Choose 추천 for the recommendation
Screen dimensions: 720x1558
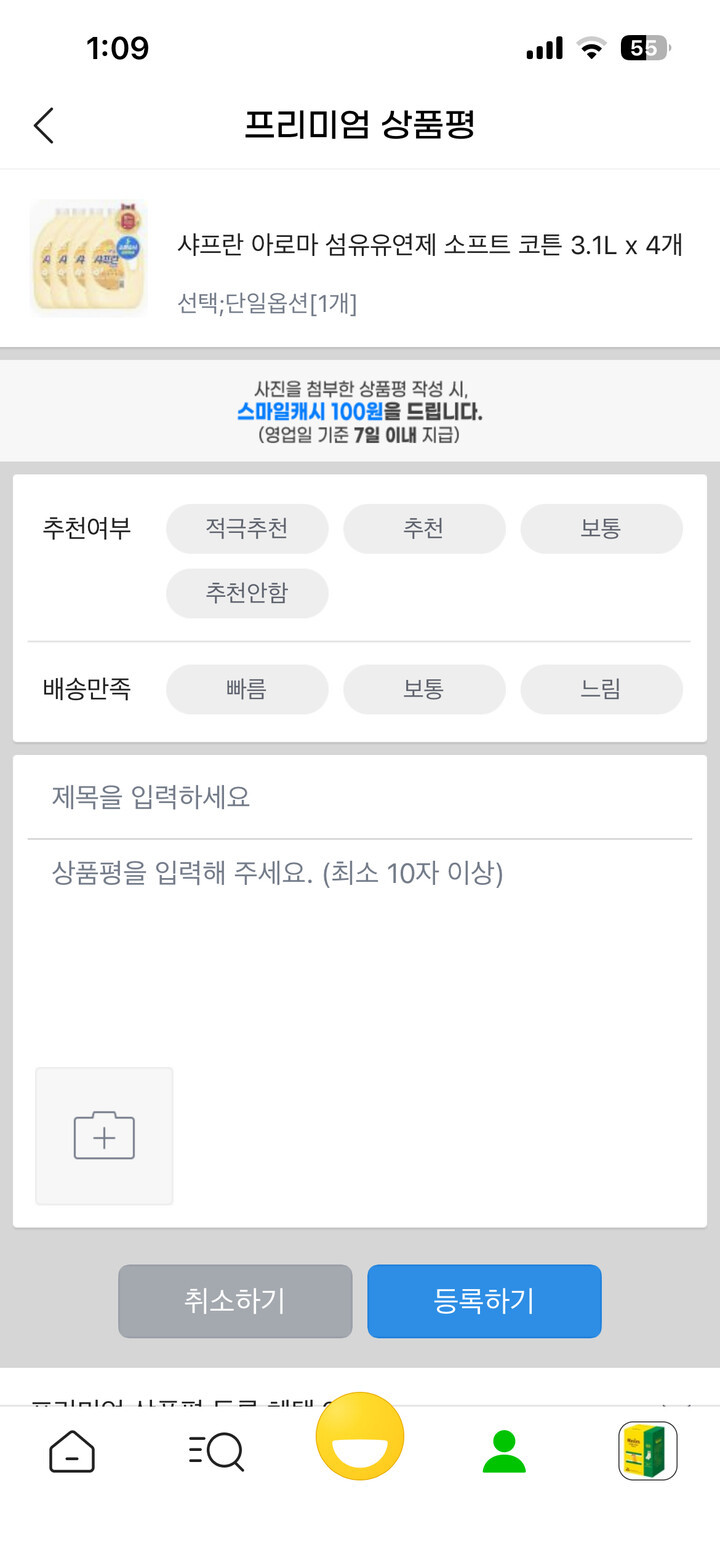coord(424,528)
